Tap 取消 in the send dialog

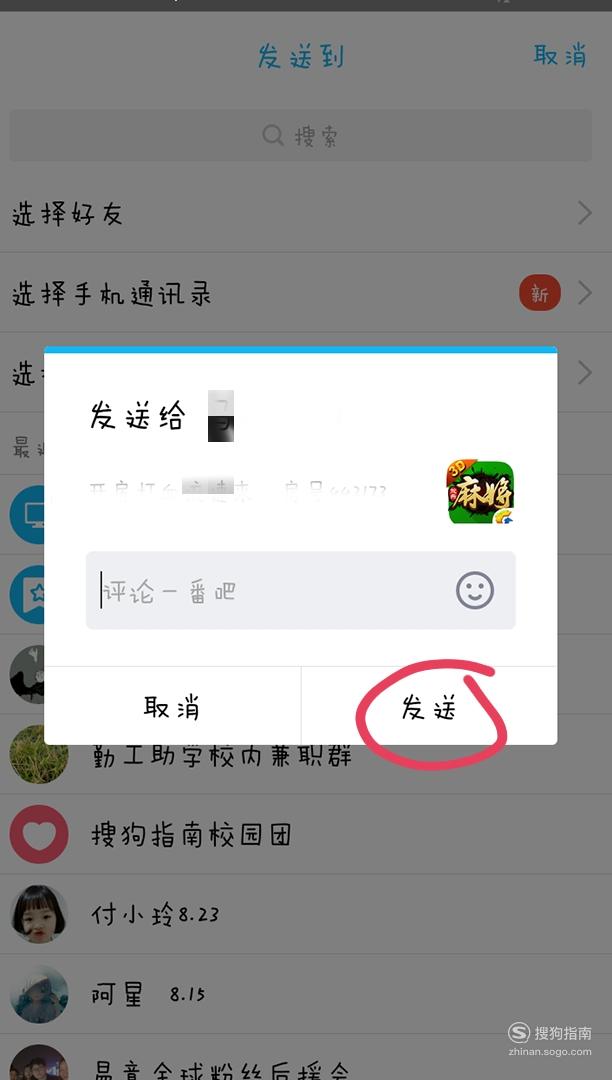[172, 707]
